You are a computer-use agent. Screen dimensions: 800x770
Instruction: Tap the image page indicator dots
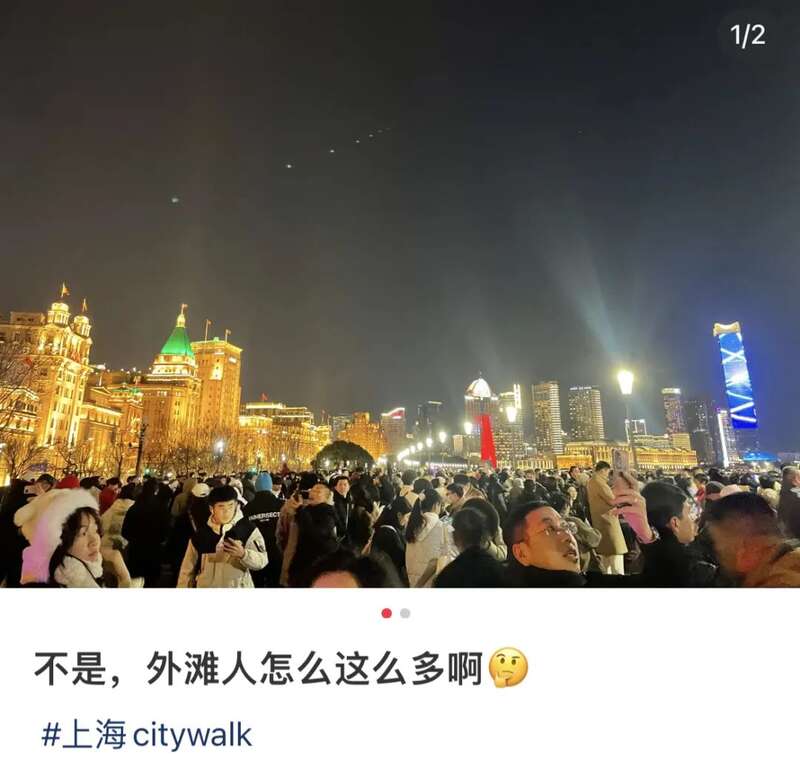click(x=395, y=613)
